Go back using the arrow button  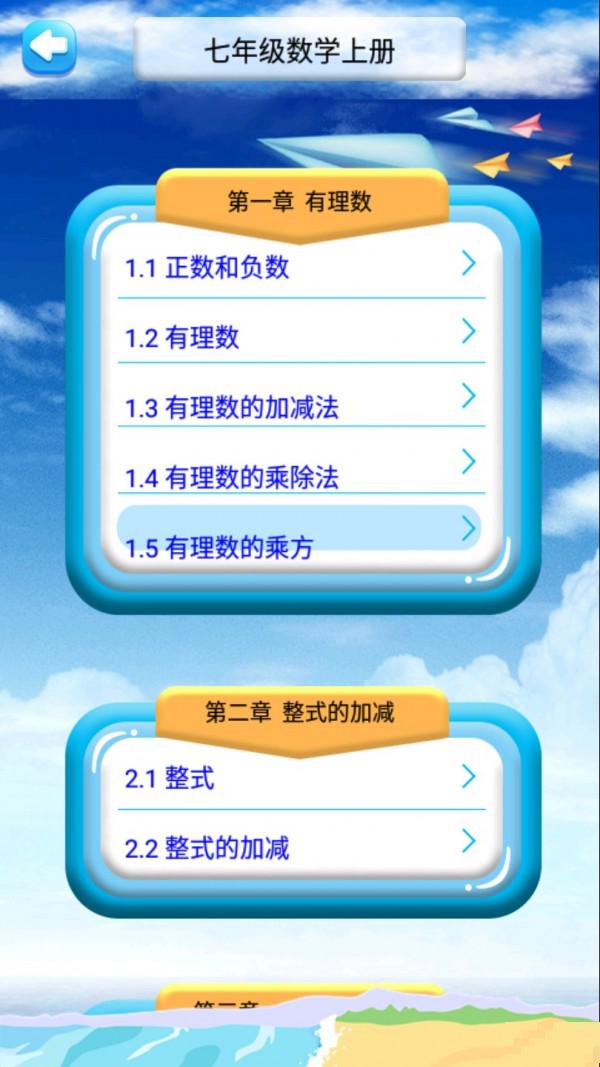[49, 47]
